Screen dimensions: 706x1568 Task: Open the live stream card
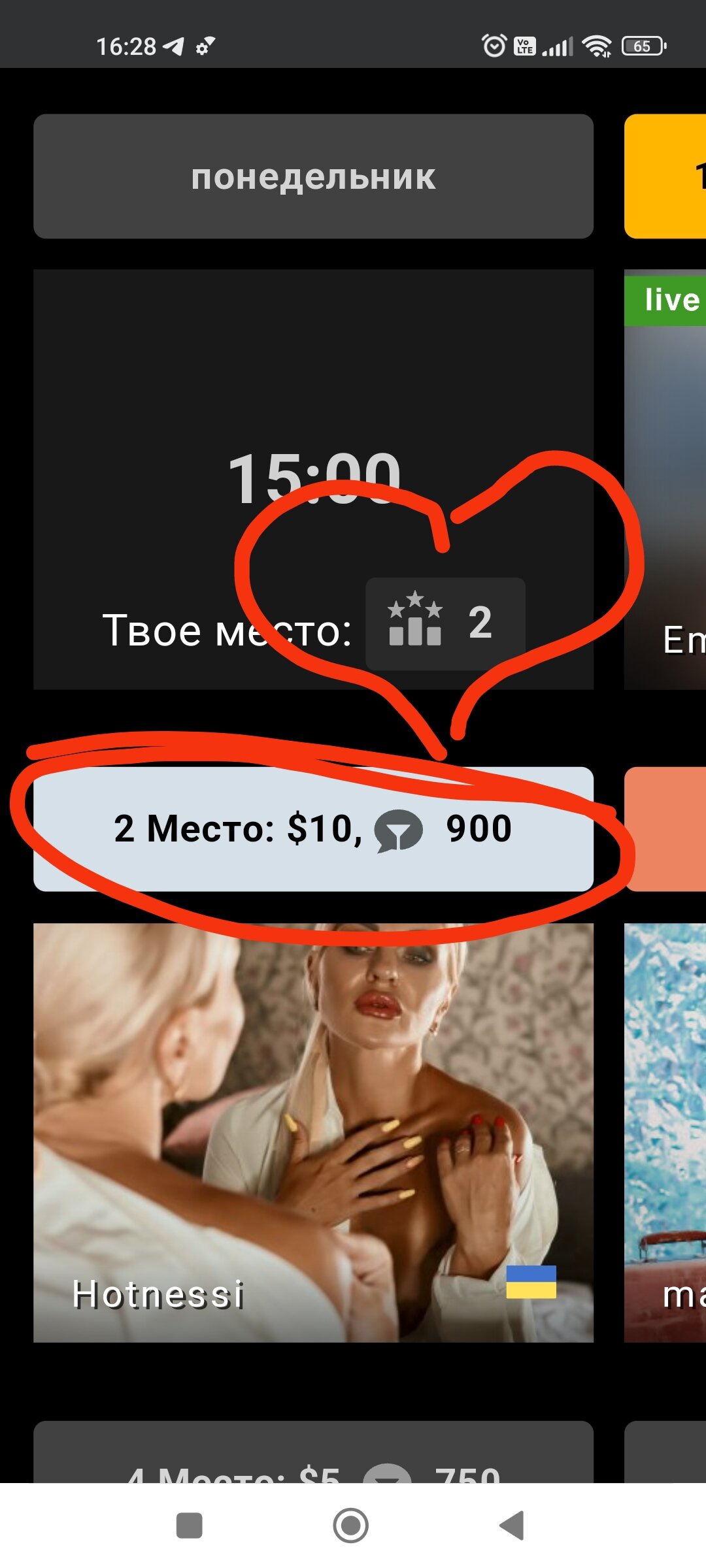(665, 479)
